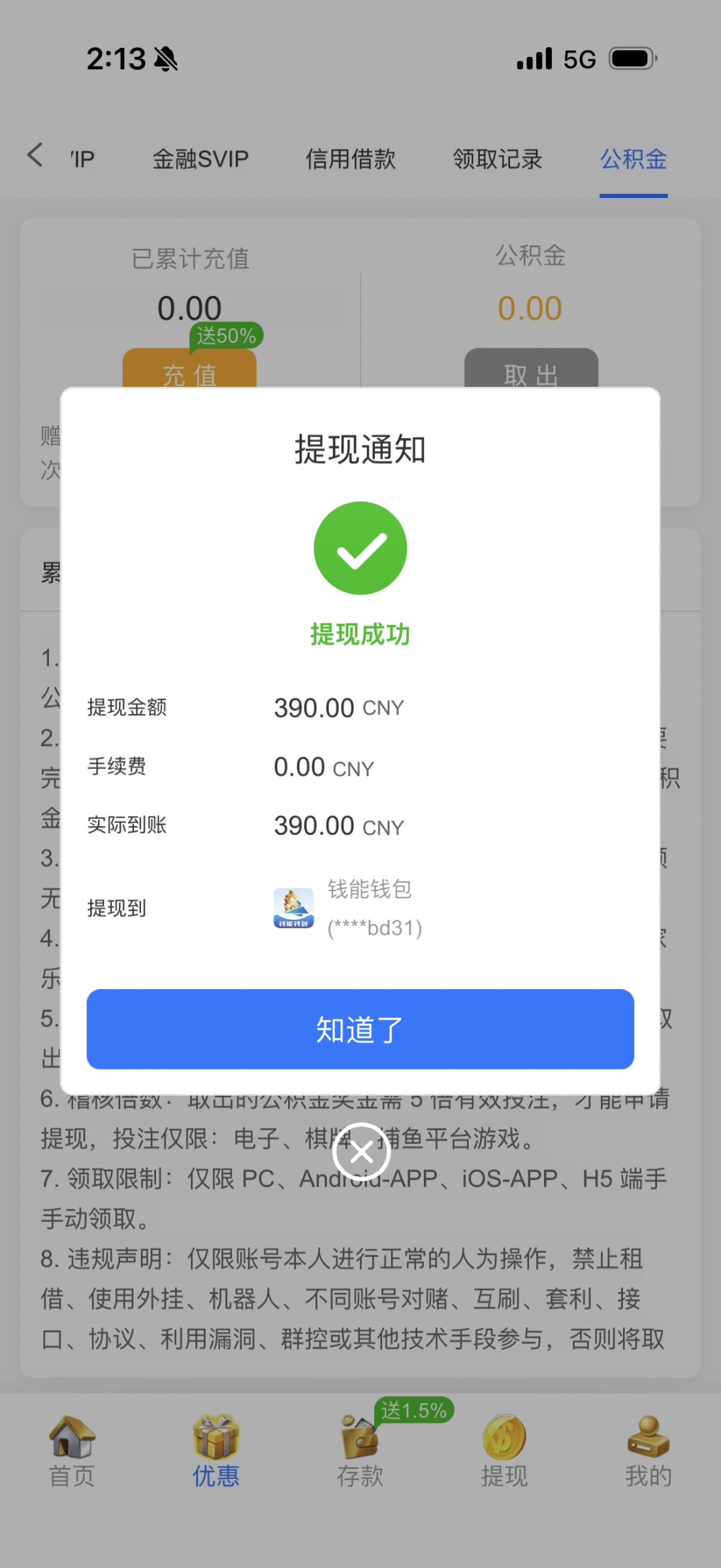The height and width of the screenshot is (1568, 721).
Task: Confirm with the 知道了 button
Action: click(x=360, y=1029)
